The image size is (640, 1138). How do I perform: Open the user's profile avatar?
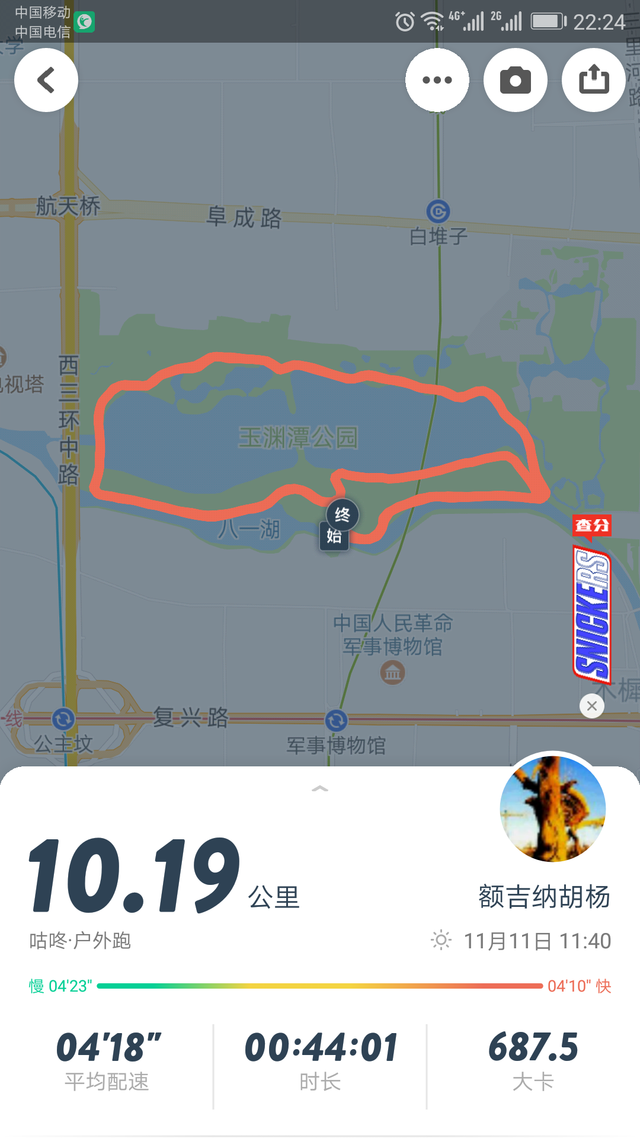[x=552, y=808]
